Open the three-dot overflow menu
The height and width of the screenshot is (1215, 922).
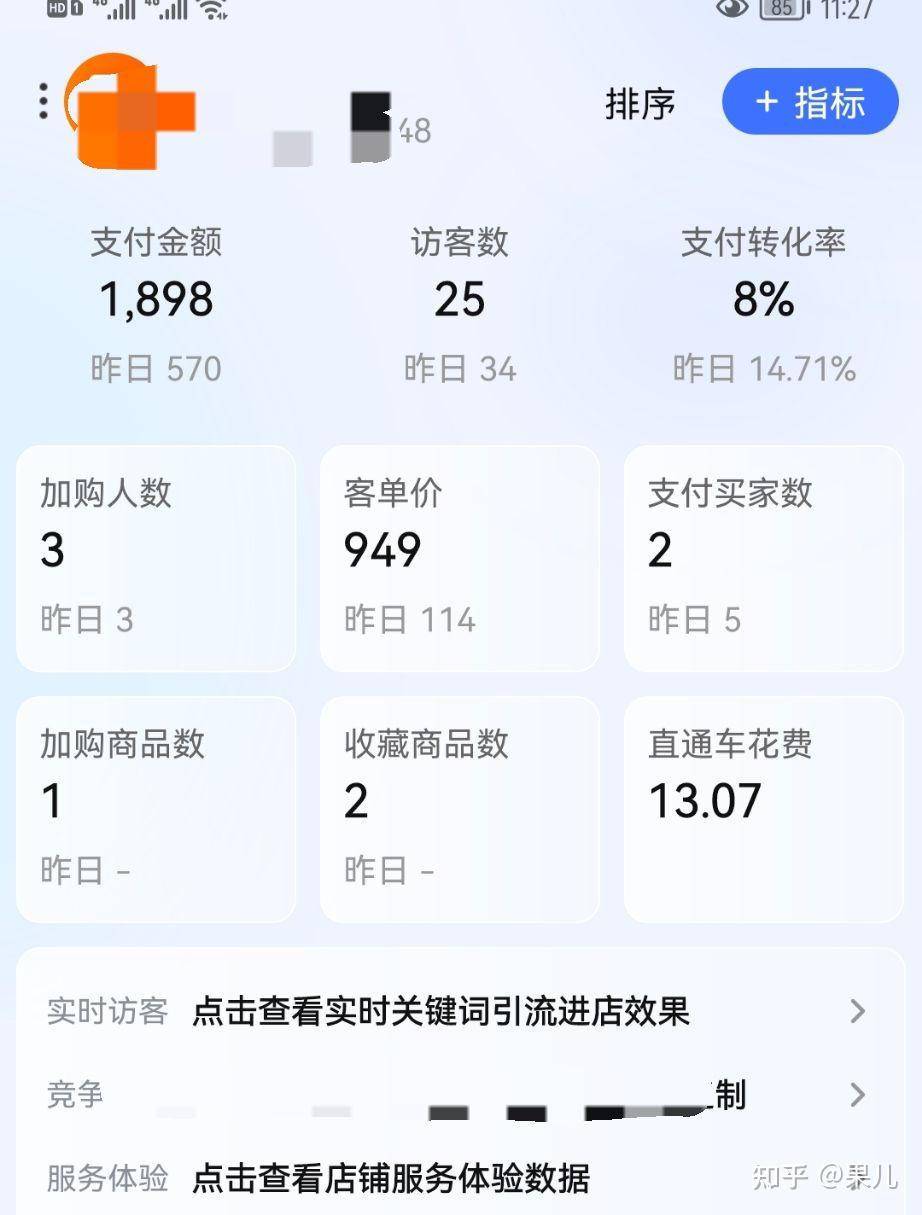coord(43,102)
